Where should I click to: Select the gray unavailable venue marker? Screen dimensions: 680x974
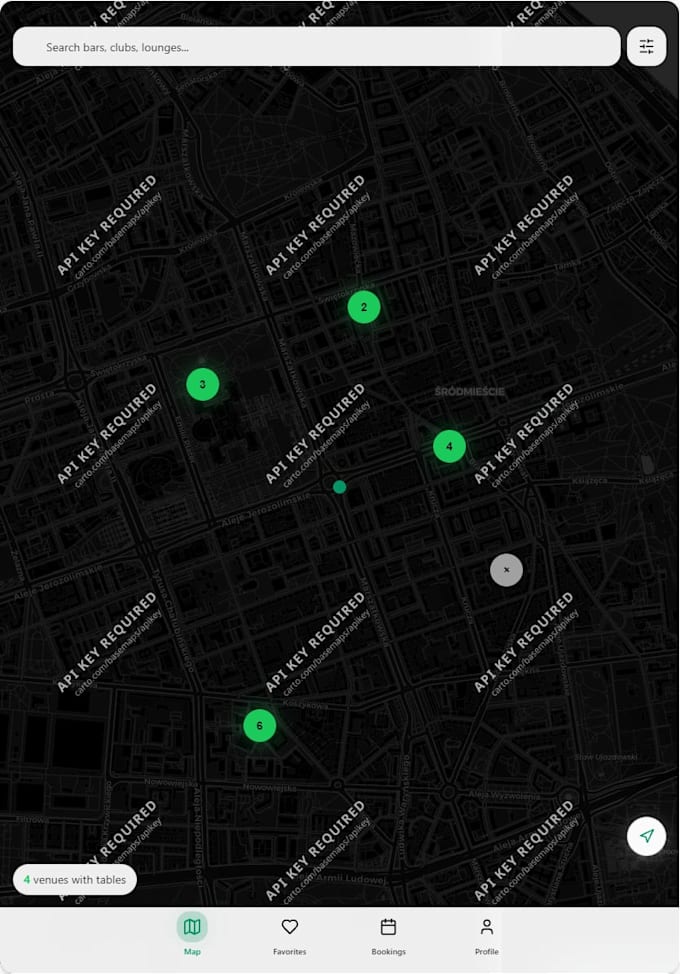tap(506, 570)
